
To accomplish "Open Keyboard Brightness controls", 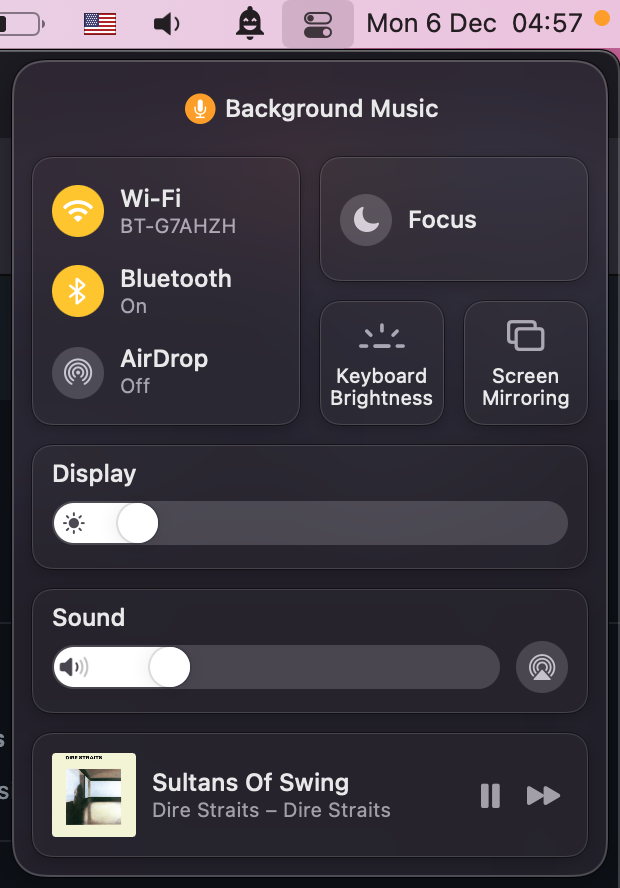I will tap(381, 363).
